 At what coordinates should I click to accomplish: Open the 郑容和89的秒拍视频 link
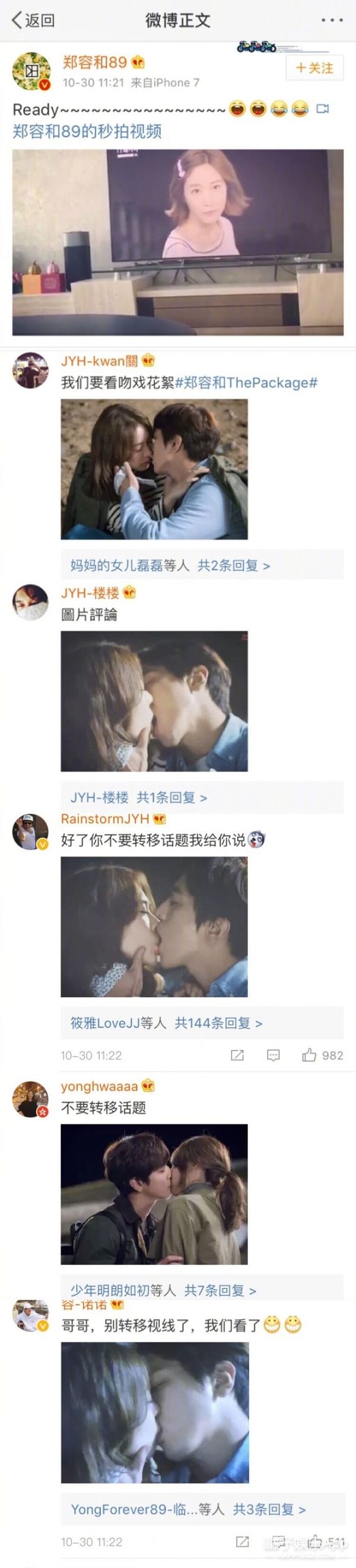87,131
